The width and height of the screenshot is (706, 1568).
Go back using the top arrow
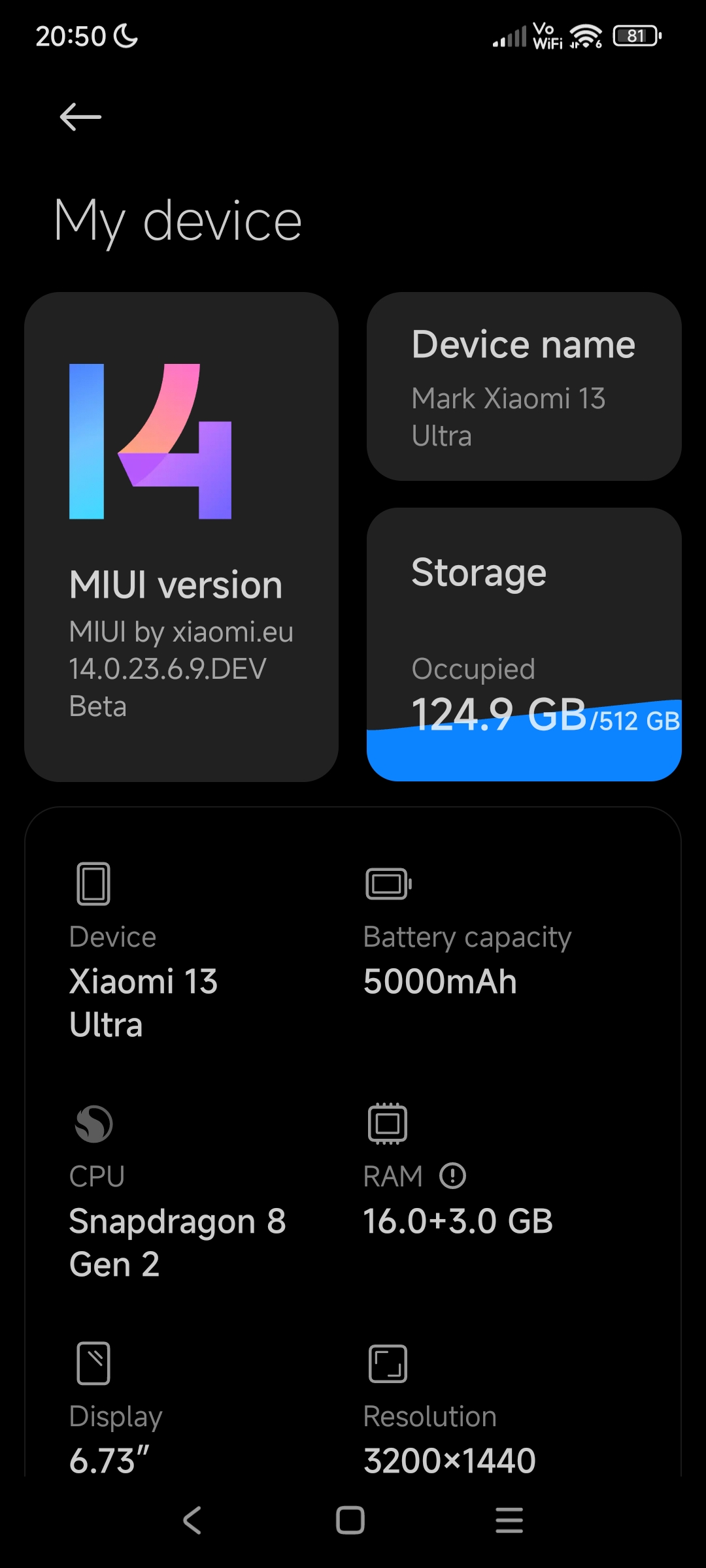(x=80, y=117)
